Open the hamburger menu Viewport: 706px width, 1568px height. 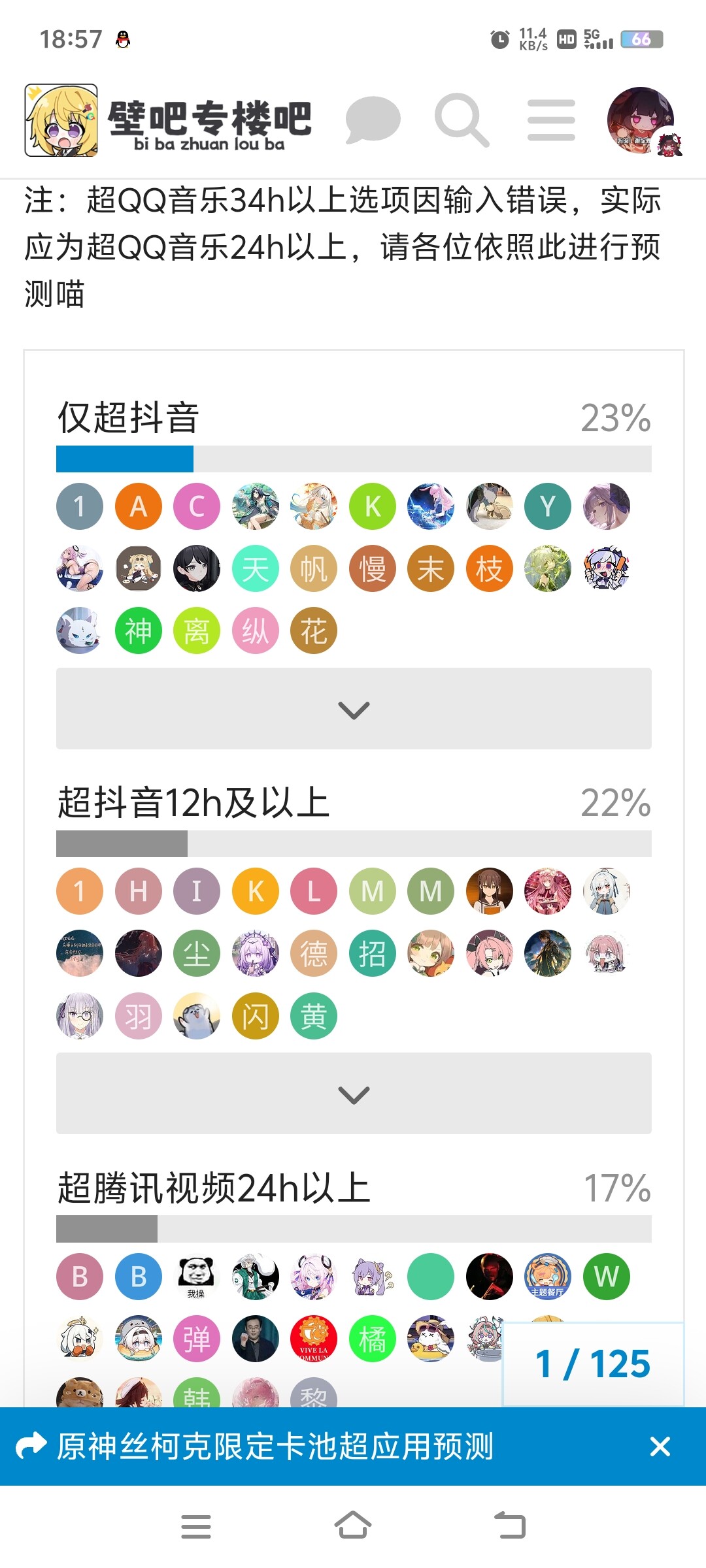click(x=551, y=120)
